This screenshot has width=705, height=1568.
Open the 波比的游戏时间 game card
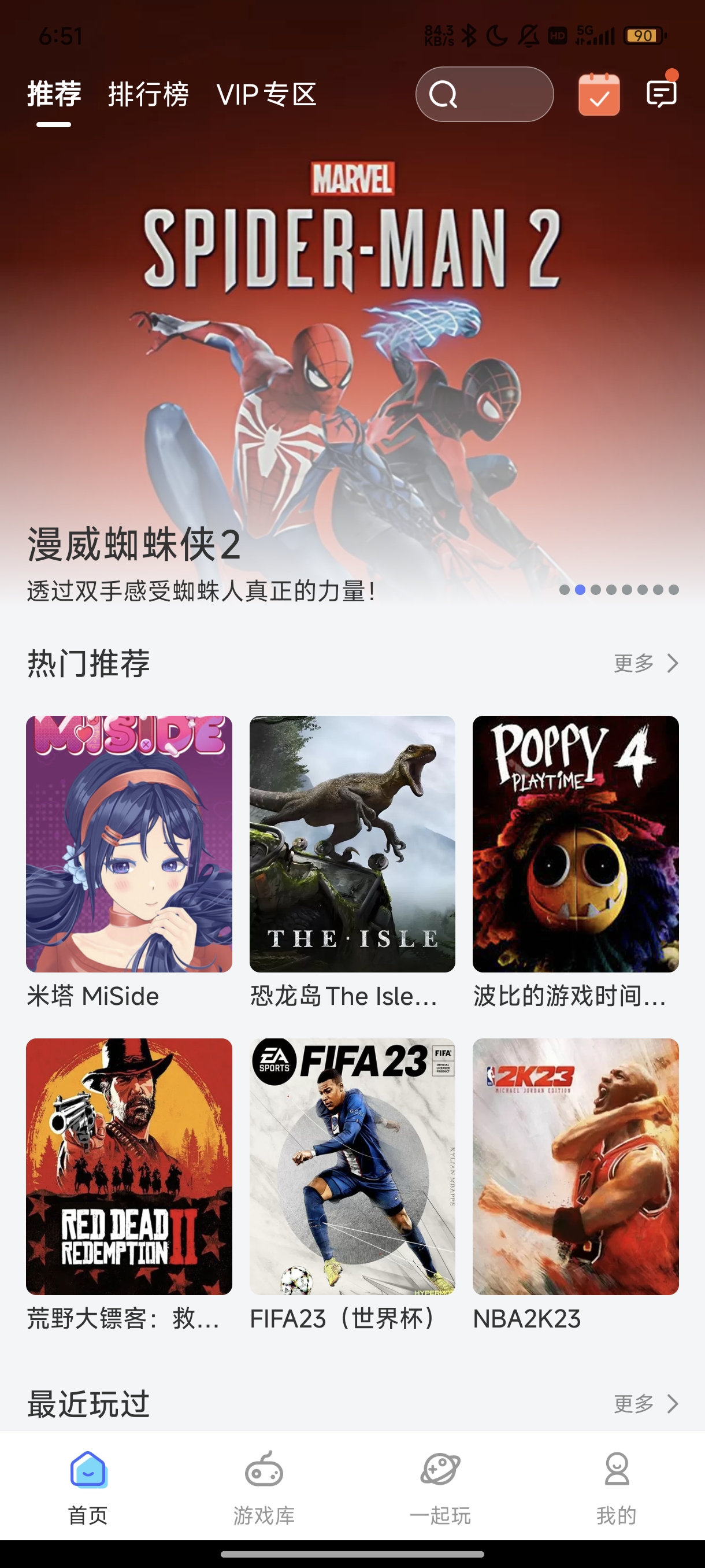pos(576,844)
